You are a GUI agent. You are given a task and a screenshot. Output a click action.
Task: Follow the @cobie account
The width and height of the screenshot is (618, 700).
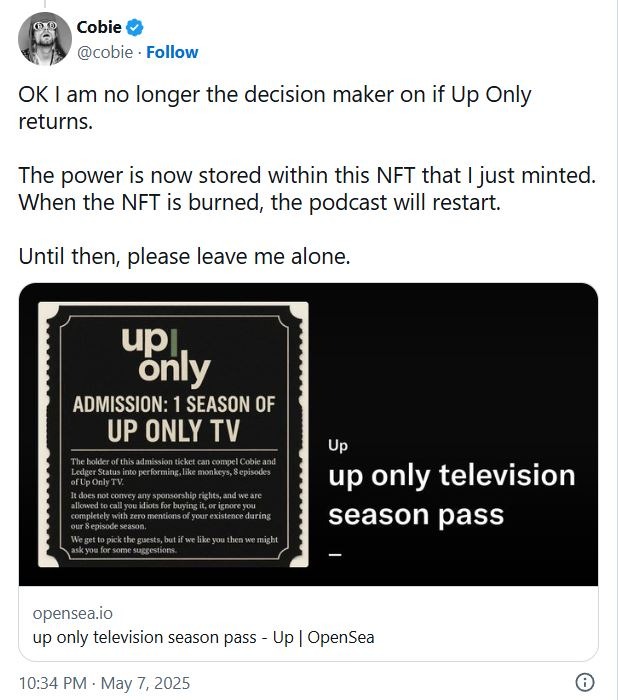coord(172,52)
